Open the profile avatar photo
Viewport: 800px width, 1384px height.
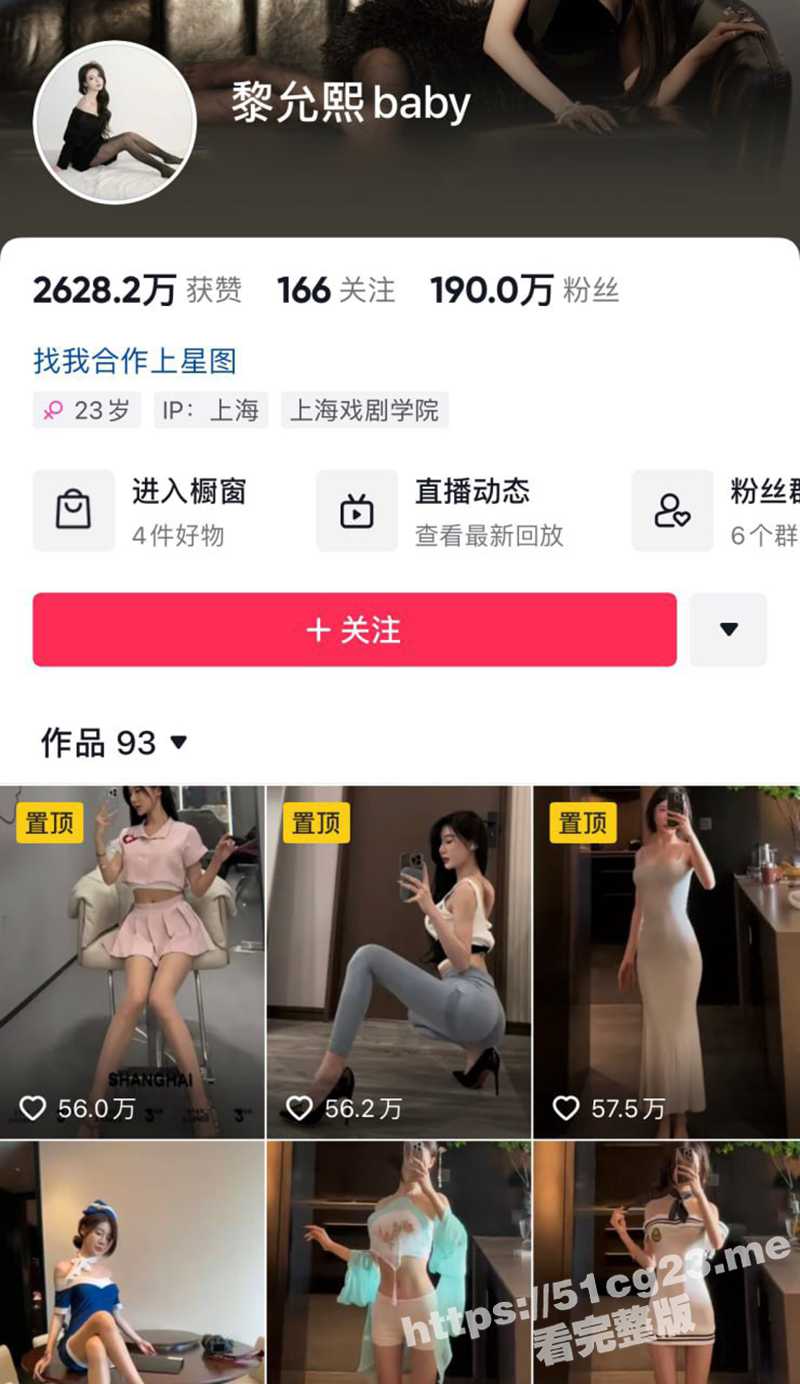(115, 123)
